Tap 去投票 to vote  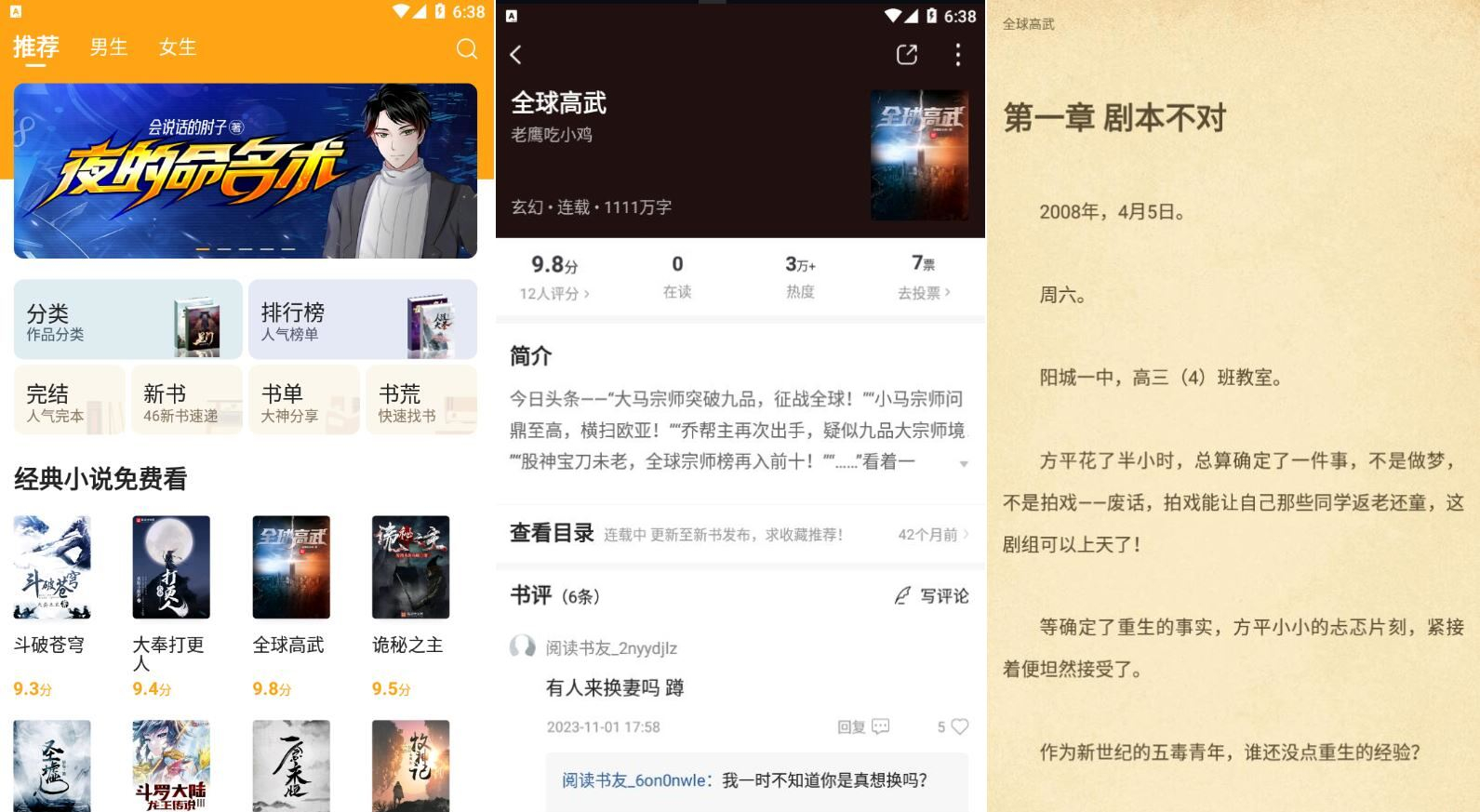[x=923, y=293]
